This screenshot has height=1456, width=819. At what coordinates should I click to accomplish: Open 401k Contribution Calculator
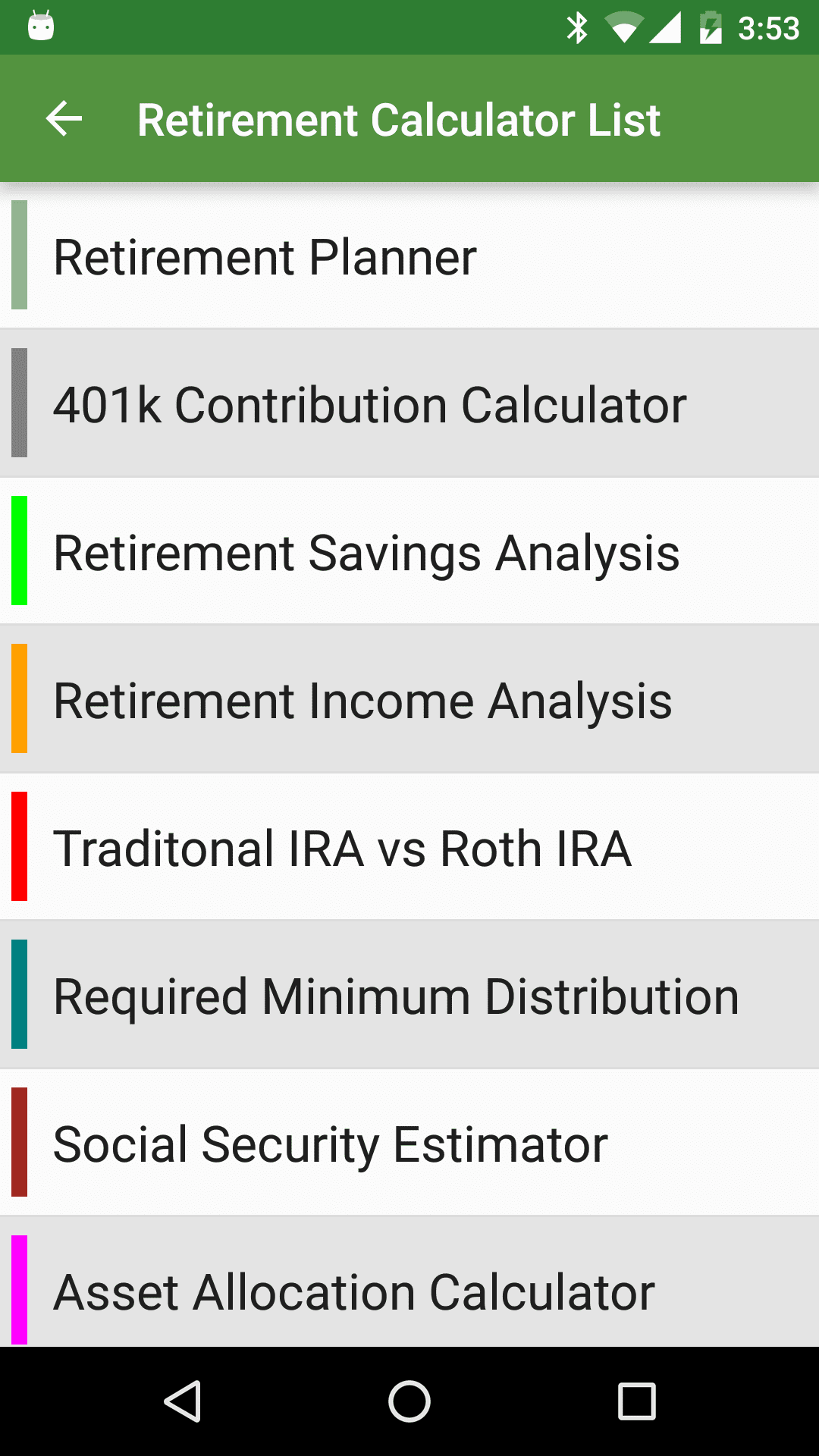pyautogui.click(x=409, y=403)
